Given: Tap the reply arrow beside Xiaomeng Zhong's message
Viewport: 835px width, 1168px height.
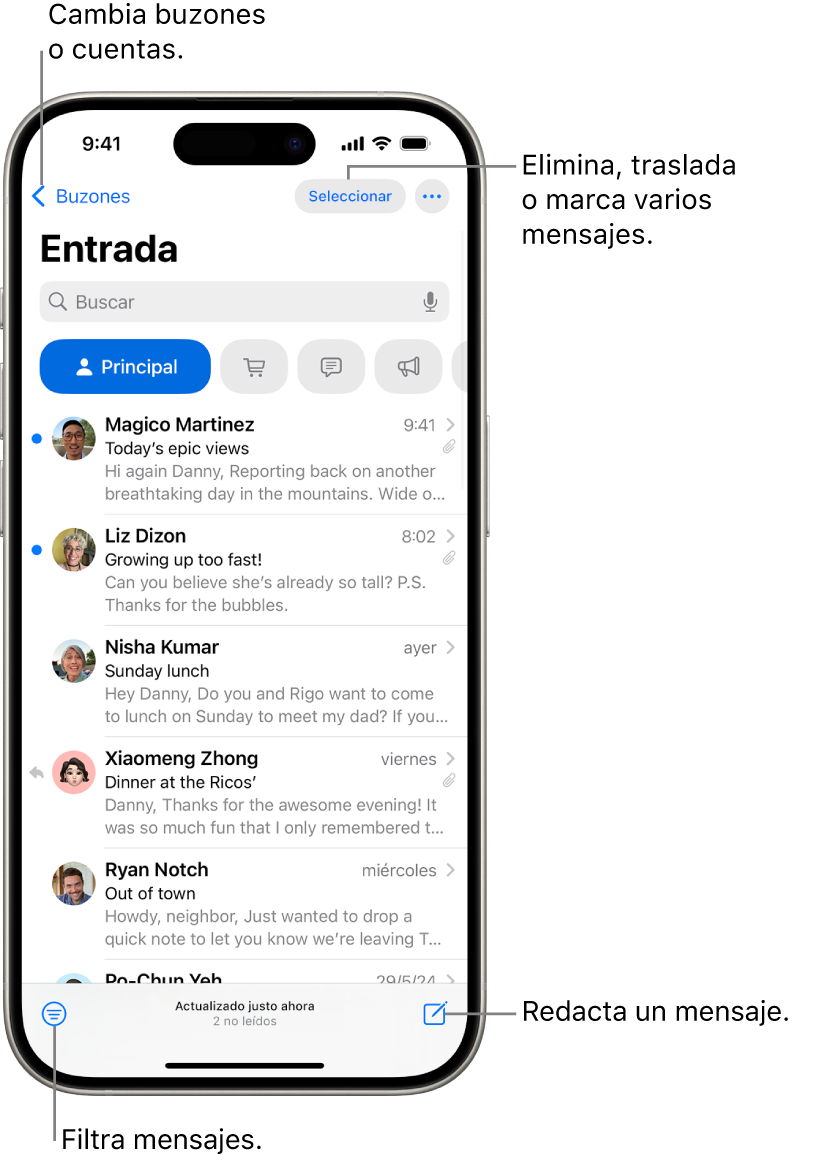Looking at the screenshot, I should point(36,772).
